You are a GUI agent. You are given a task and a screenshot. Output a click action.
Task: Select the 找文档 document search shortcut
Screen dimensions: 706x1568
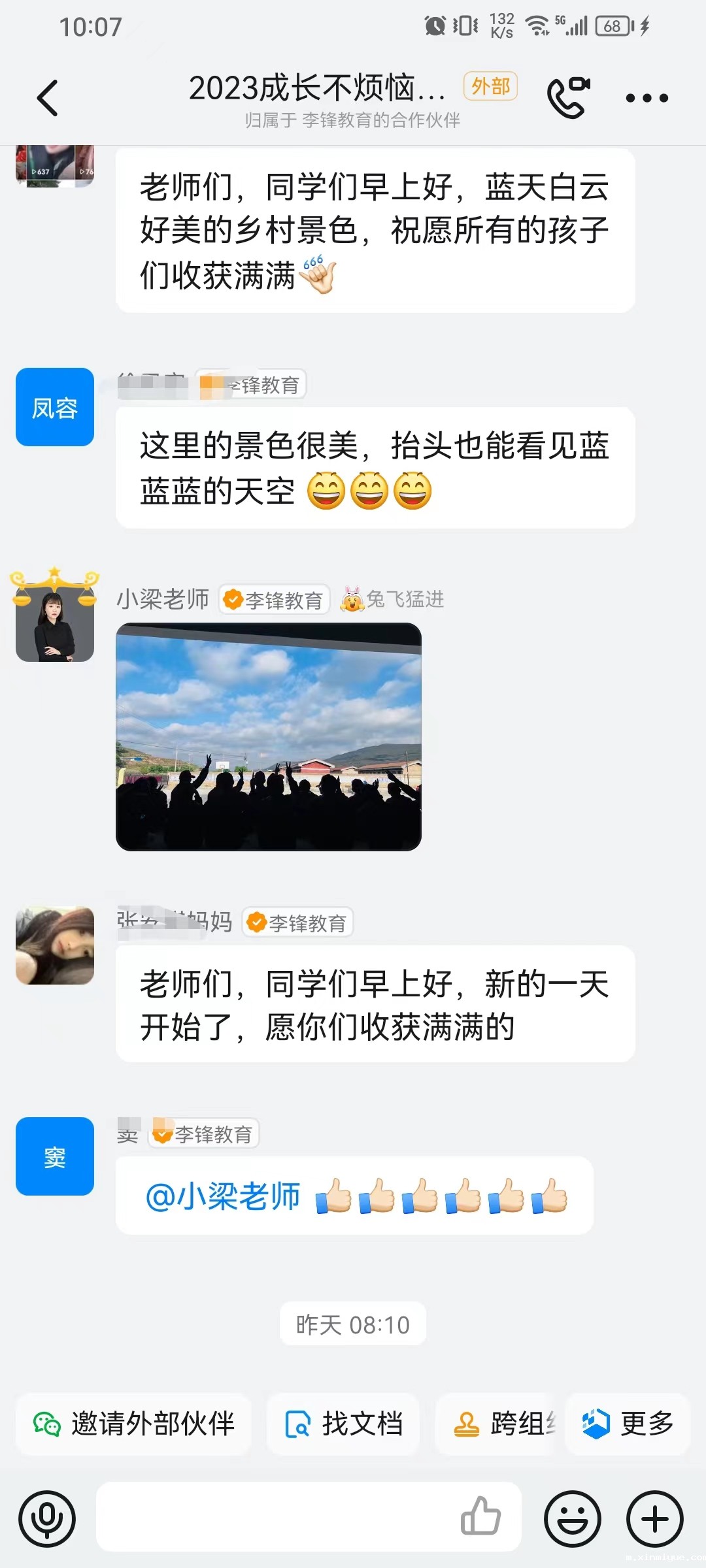343,1424
